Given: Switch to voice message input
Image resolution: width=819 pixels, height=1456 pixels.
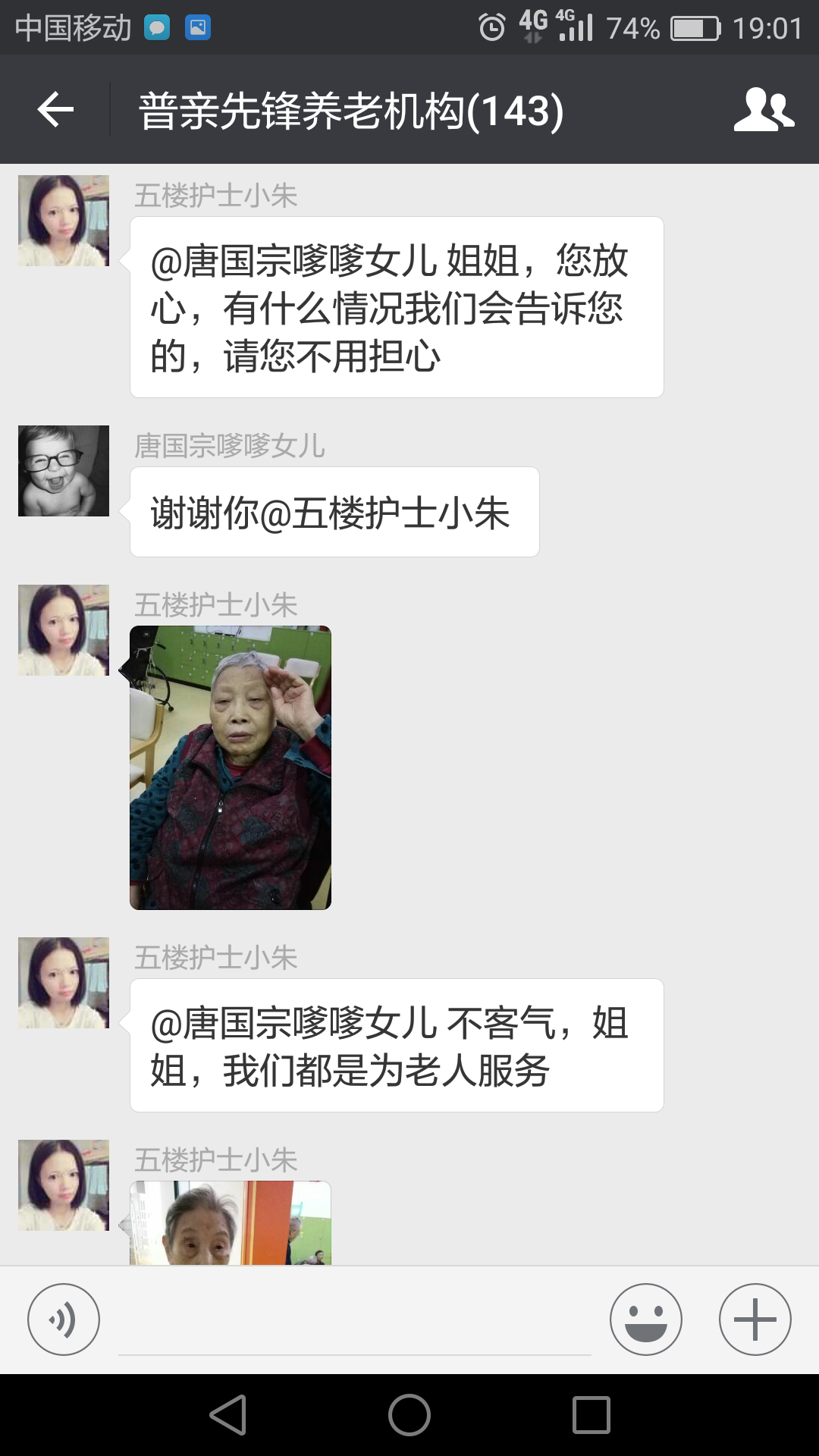Looking at the screenshot, I should (64, 1319).
